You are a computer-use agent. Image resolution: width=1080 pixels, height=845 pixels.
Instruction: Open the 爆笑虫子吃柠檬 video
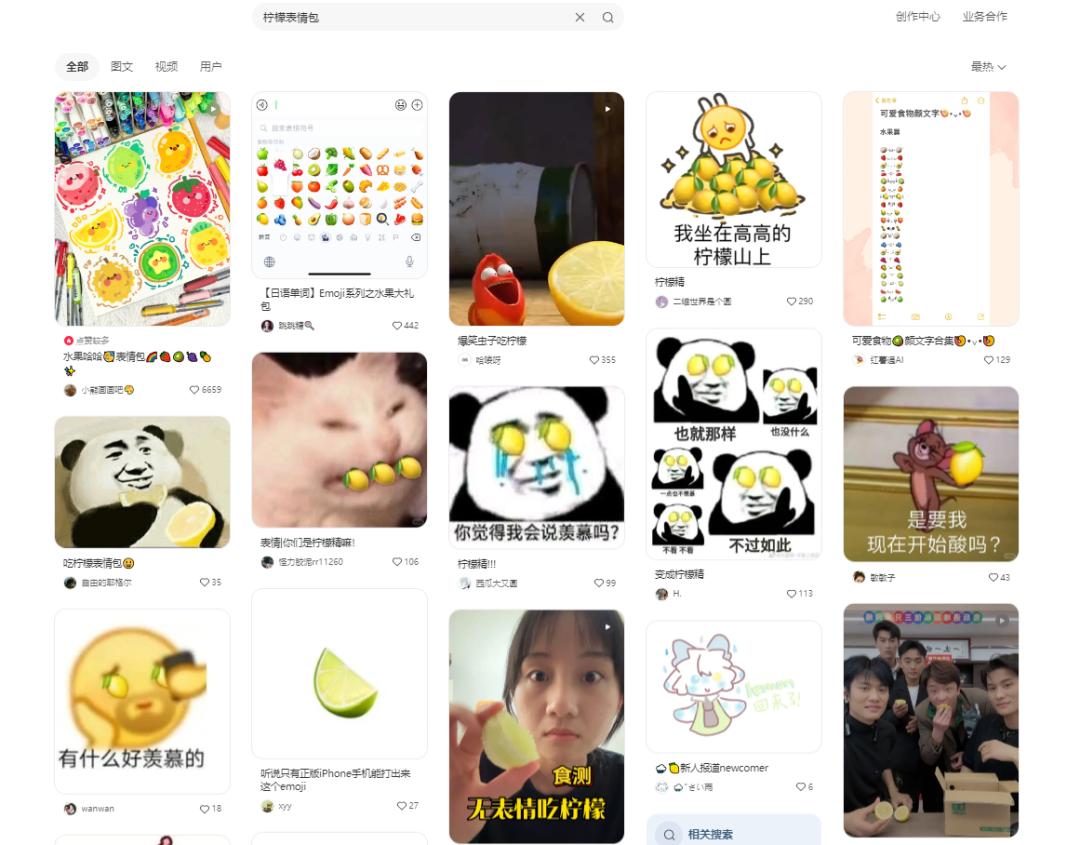point(536,208)
